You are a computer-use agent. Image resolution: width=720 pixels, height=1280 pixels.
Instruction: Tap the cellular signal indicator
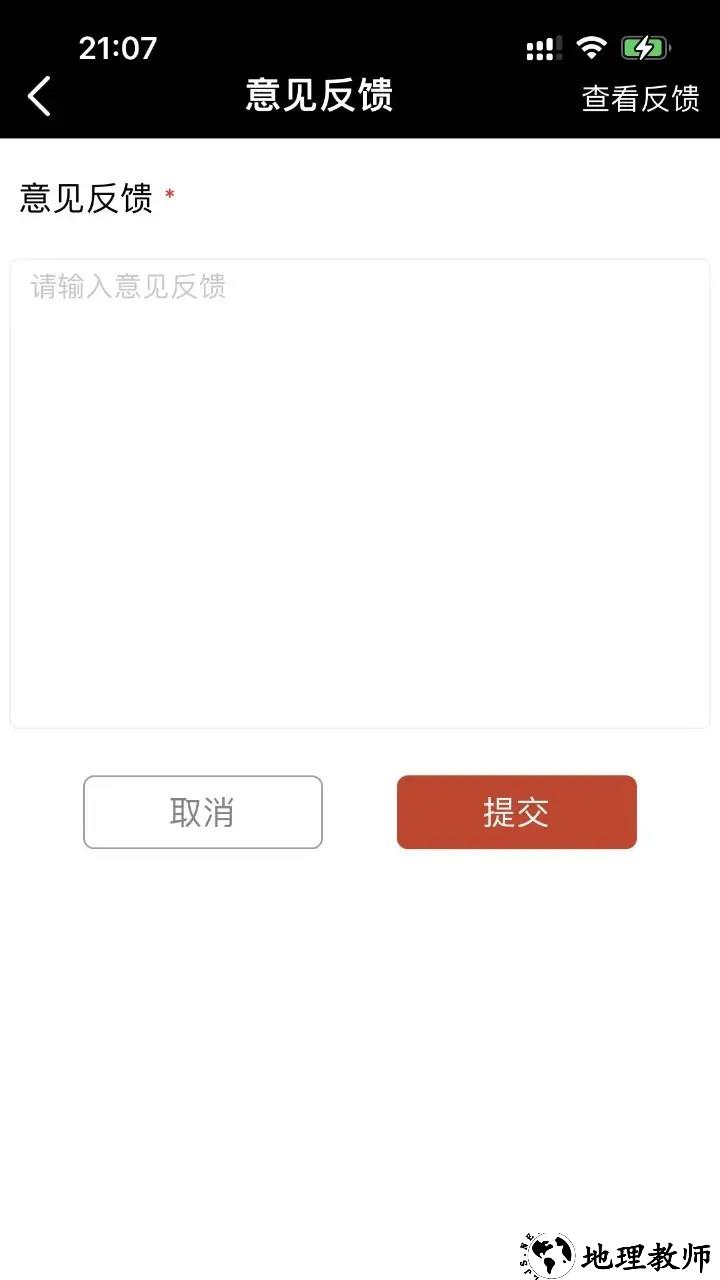543,46
